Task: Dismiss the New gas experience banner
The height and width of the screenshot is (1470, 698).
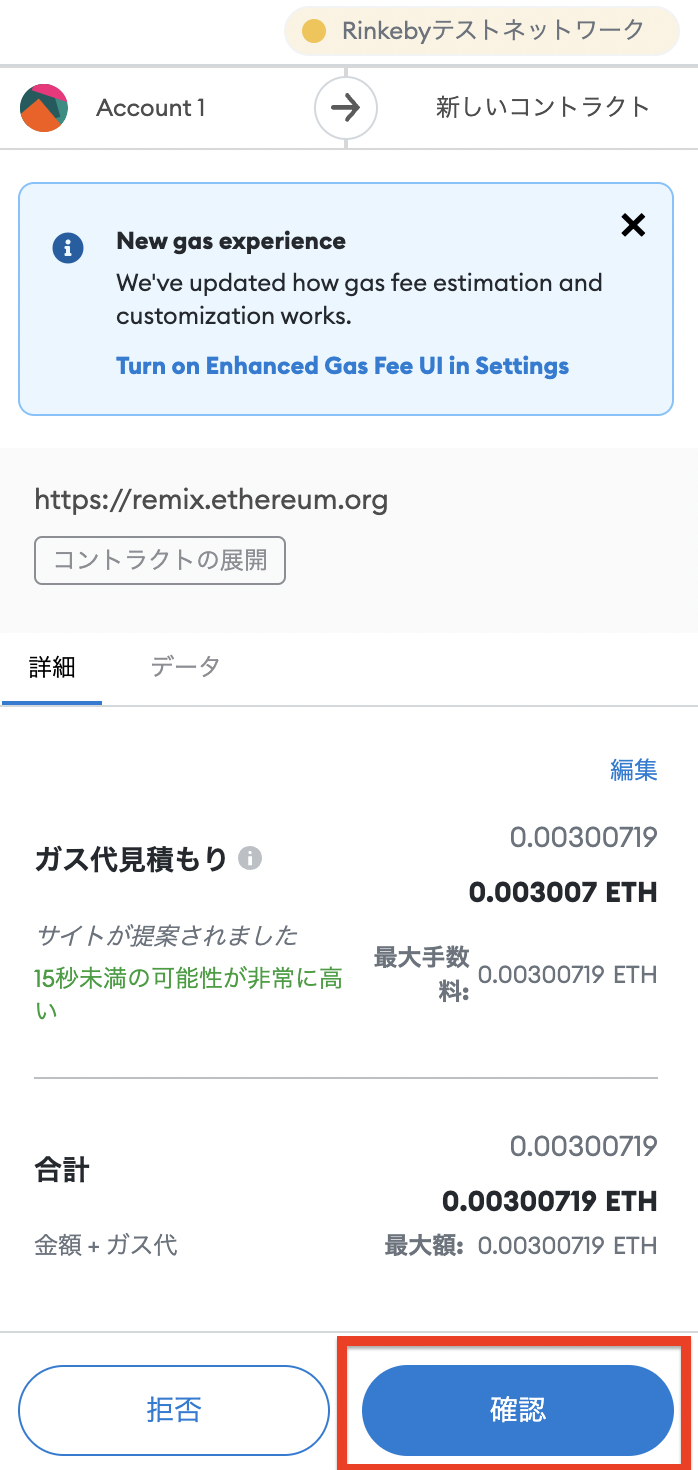Action: (x=633, y=225)
